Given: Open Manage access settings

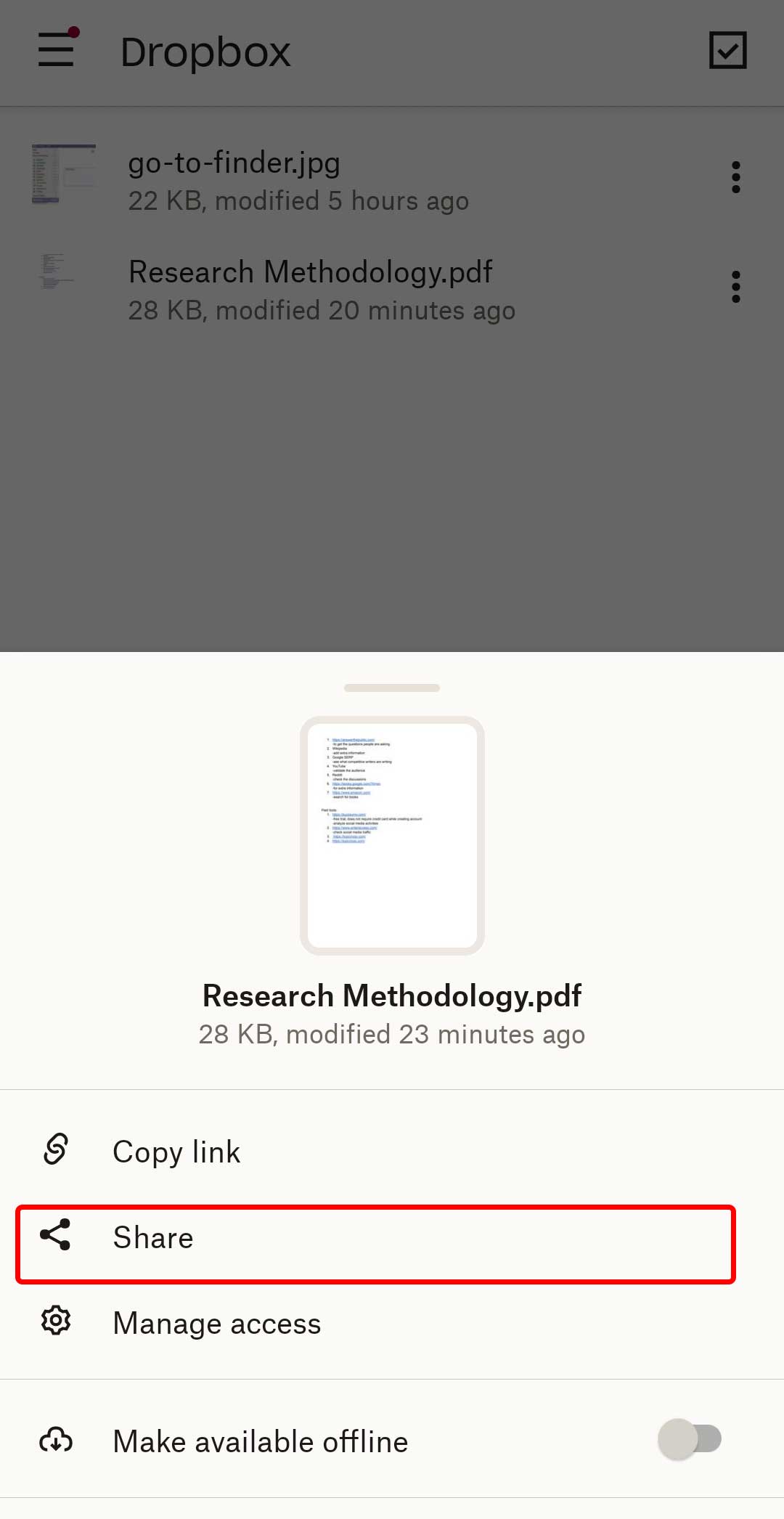Looking at the screenshot, I should [216, 1324].
